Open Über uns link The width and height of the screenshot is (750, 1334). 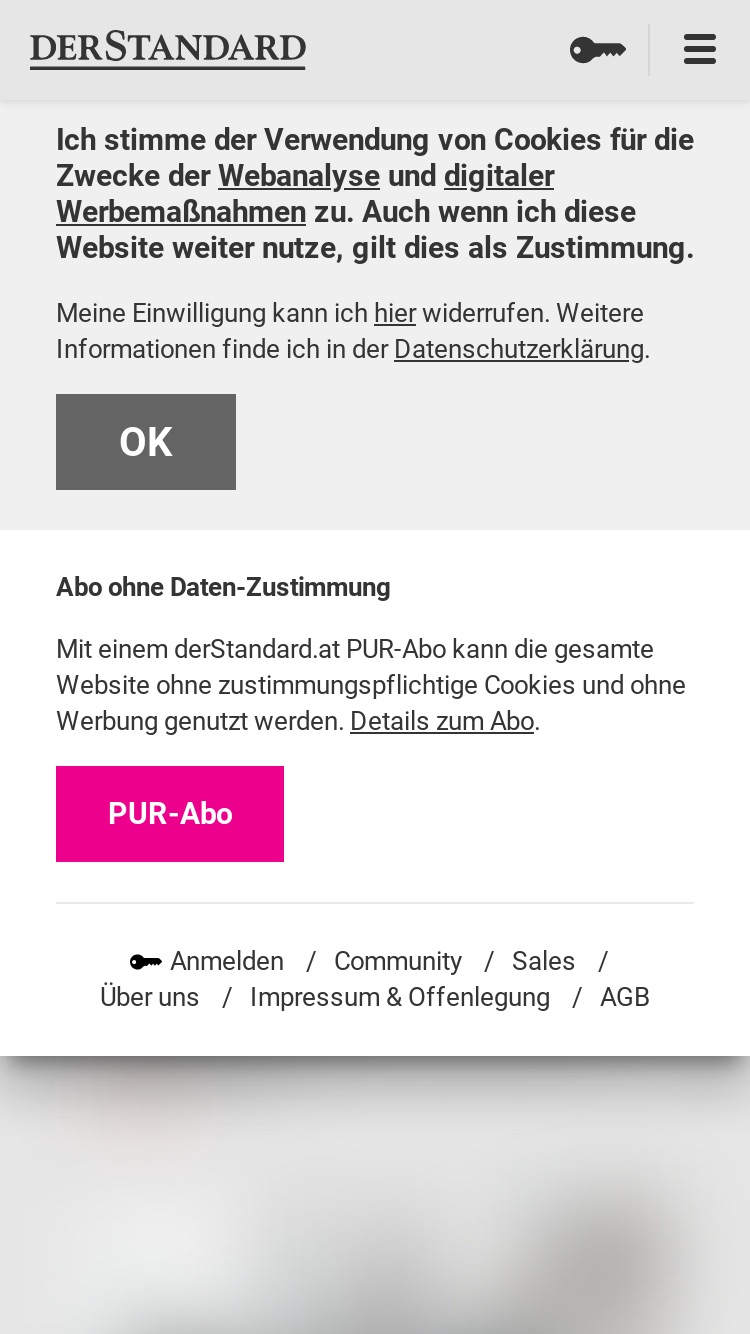click(150, 997)
